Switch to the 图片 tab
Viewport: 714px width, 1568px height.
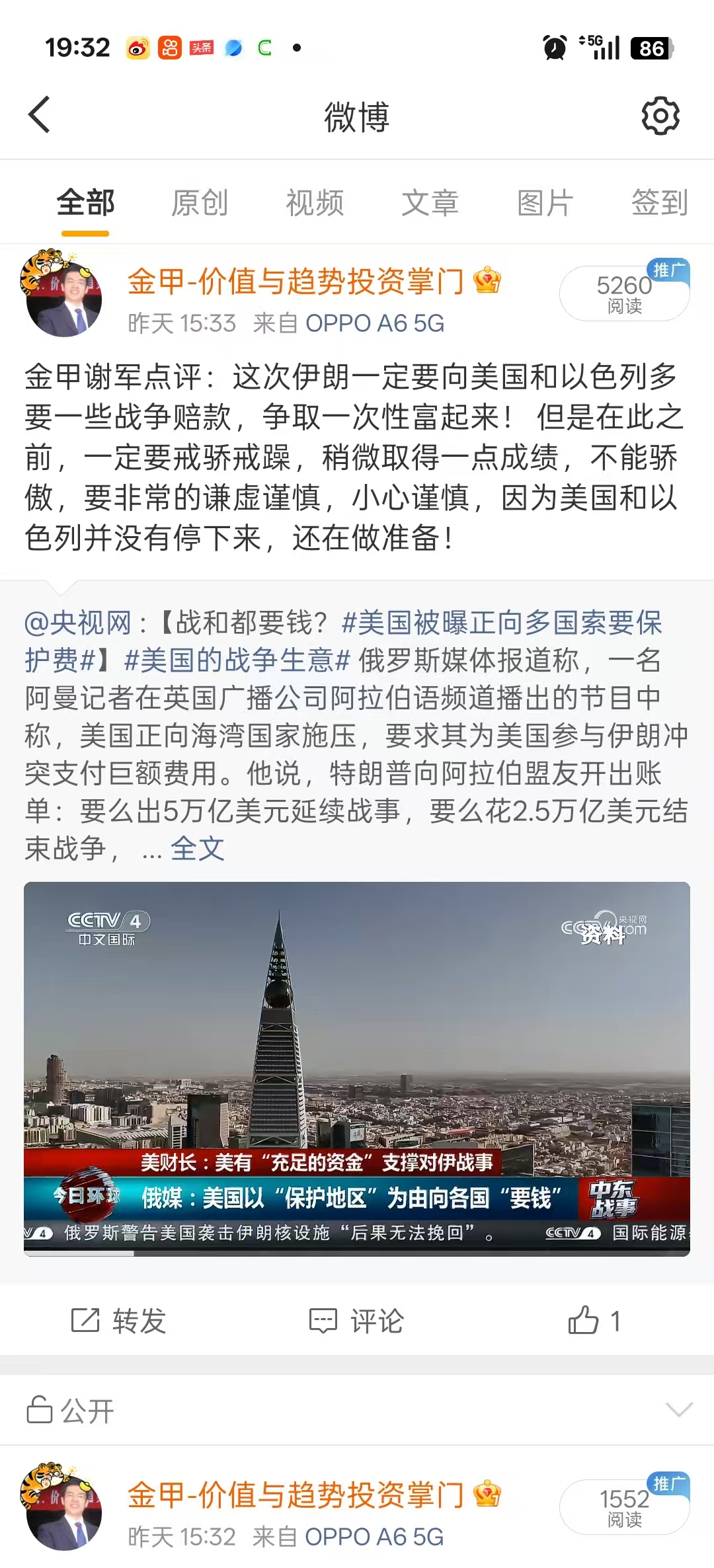pyautogui.click(x=545, y=203)
